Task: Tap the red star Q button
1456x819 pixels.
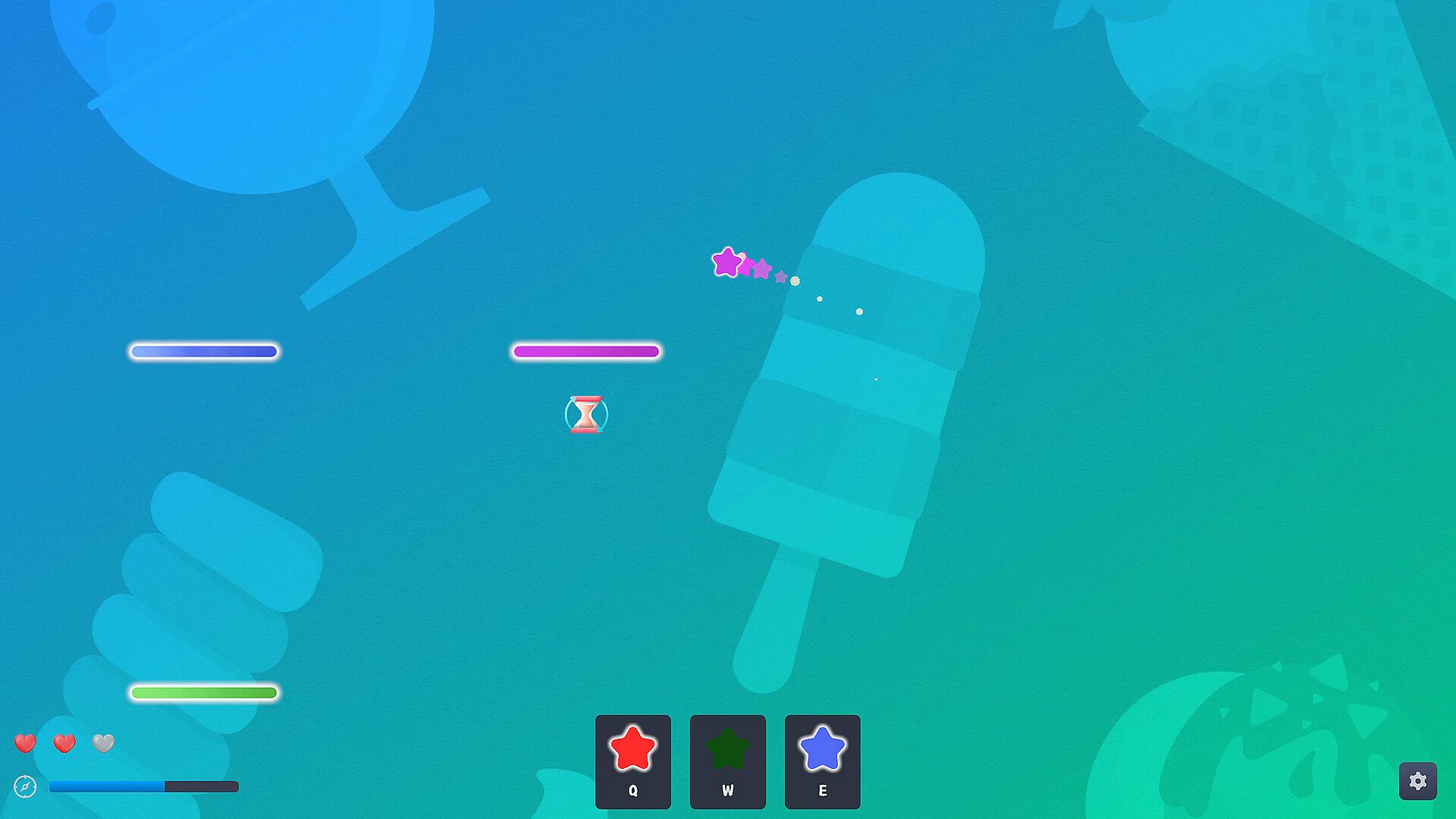Action: coord(632,761)
